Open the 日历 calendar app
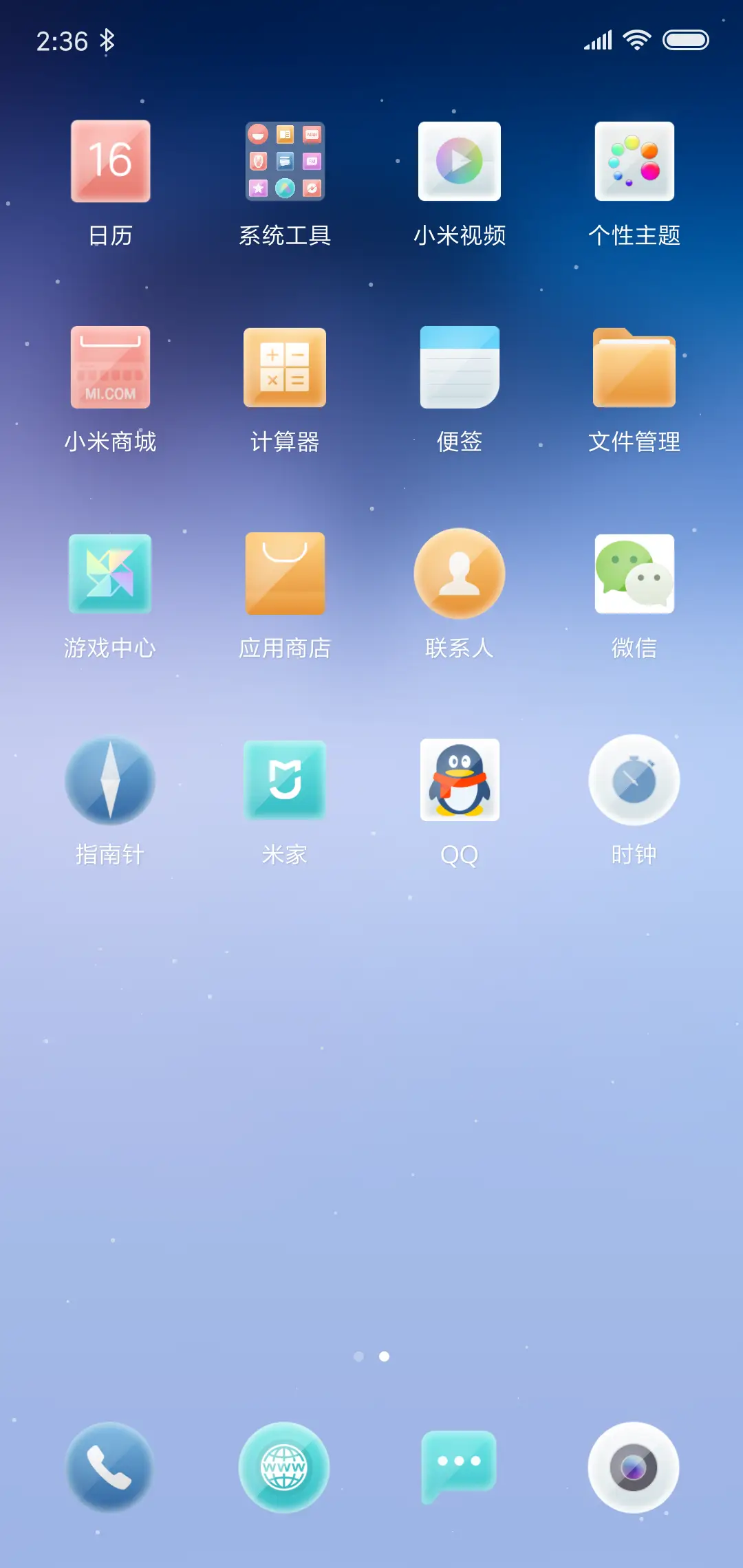743x1568 pixels. [x=110, y=160]
